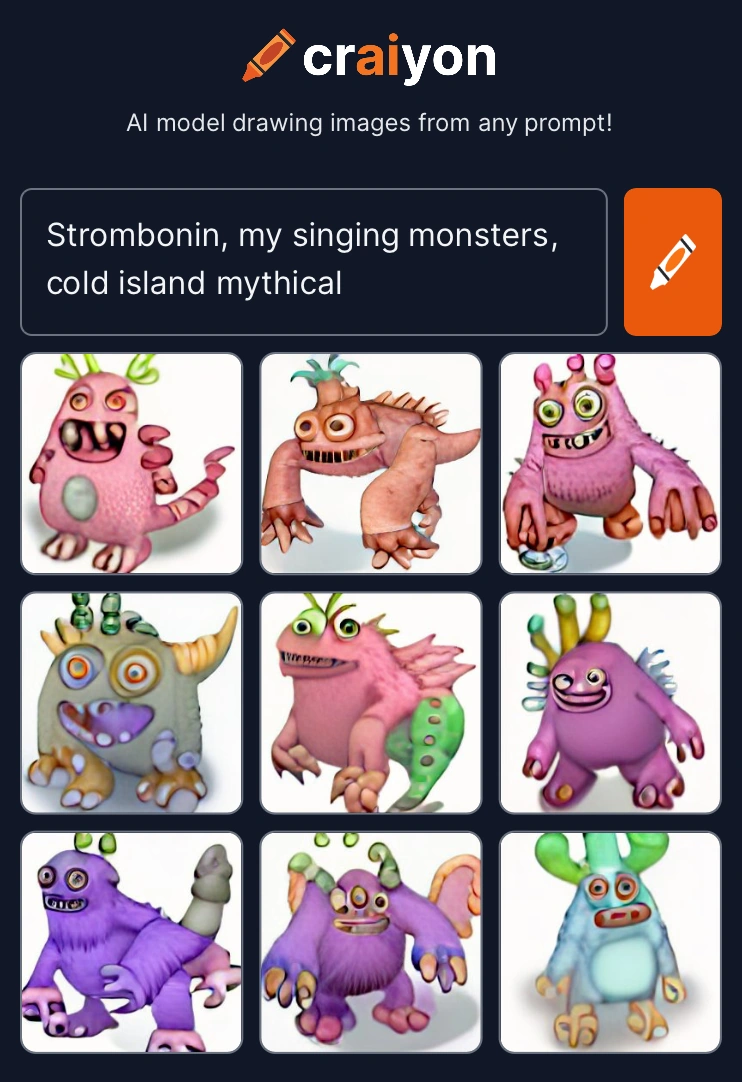Select the Craiyon logo at the top
Viewport: 742px width, 1082px height.
tap(371, 55)
